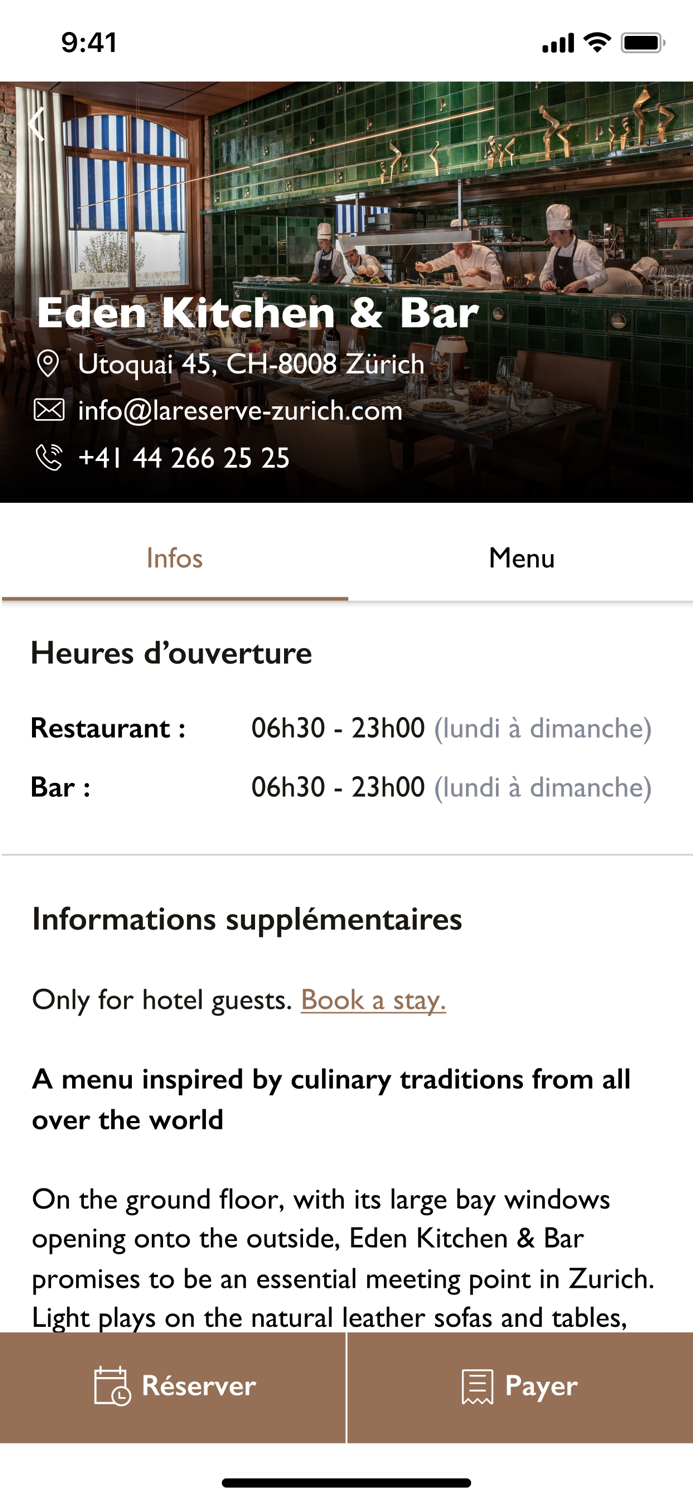This screenshot has height=1500, width=693.
Task: Open the Payer option
Action: pos(520,1386)
